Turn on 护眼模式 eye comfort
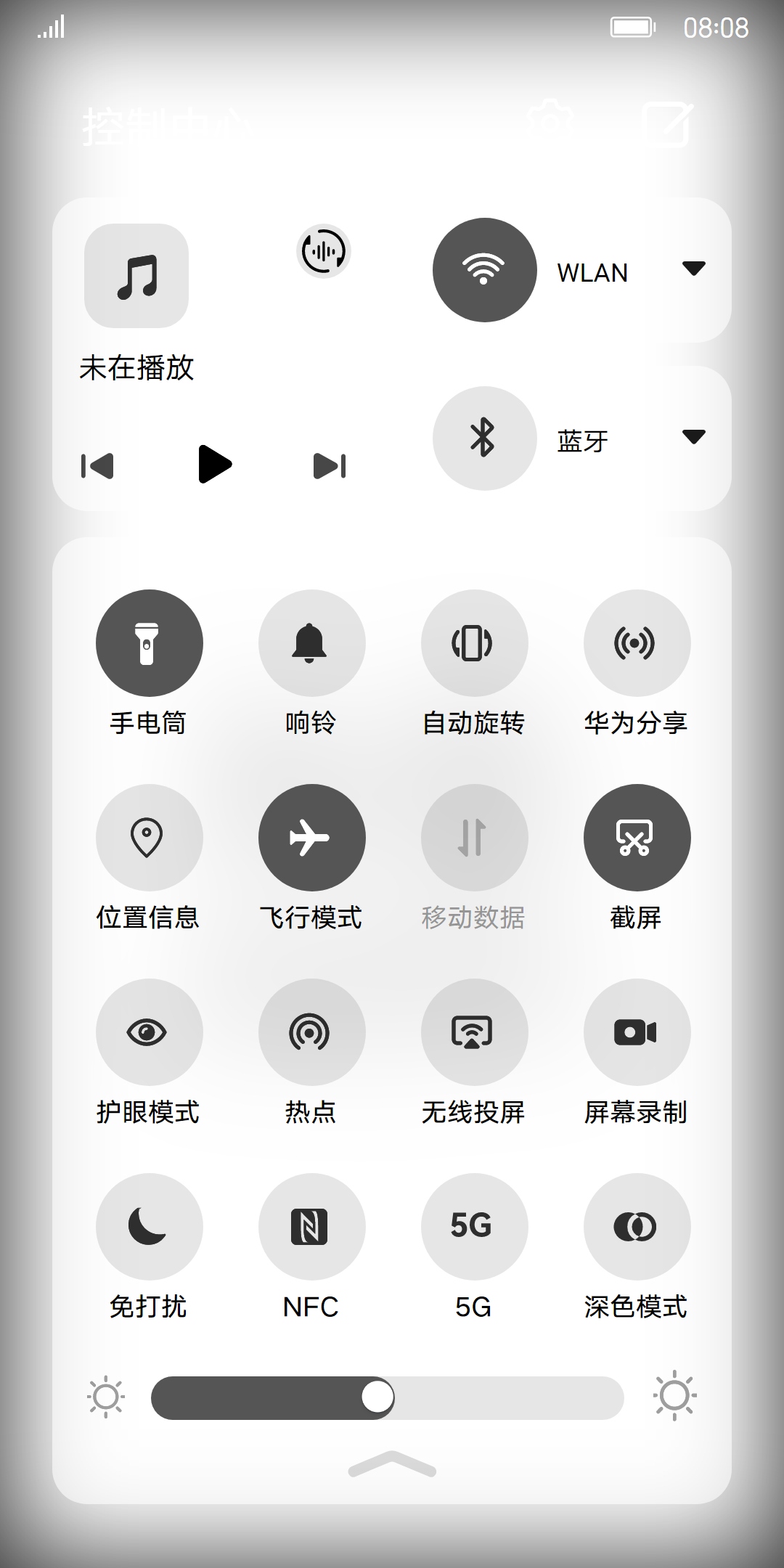Image resolution: width=784 pixels, height=1568 pixels. 150,1032
